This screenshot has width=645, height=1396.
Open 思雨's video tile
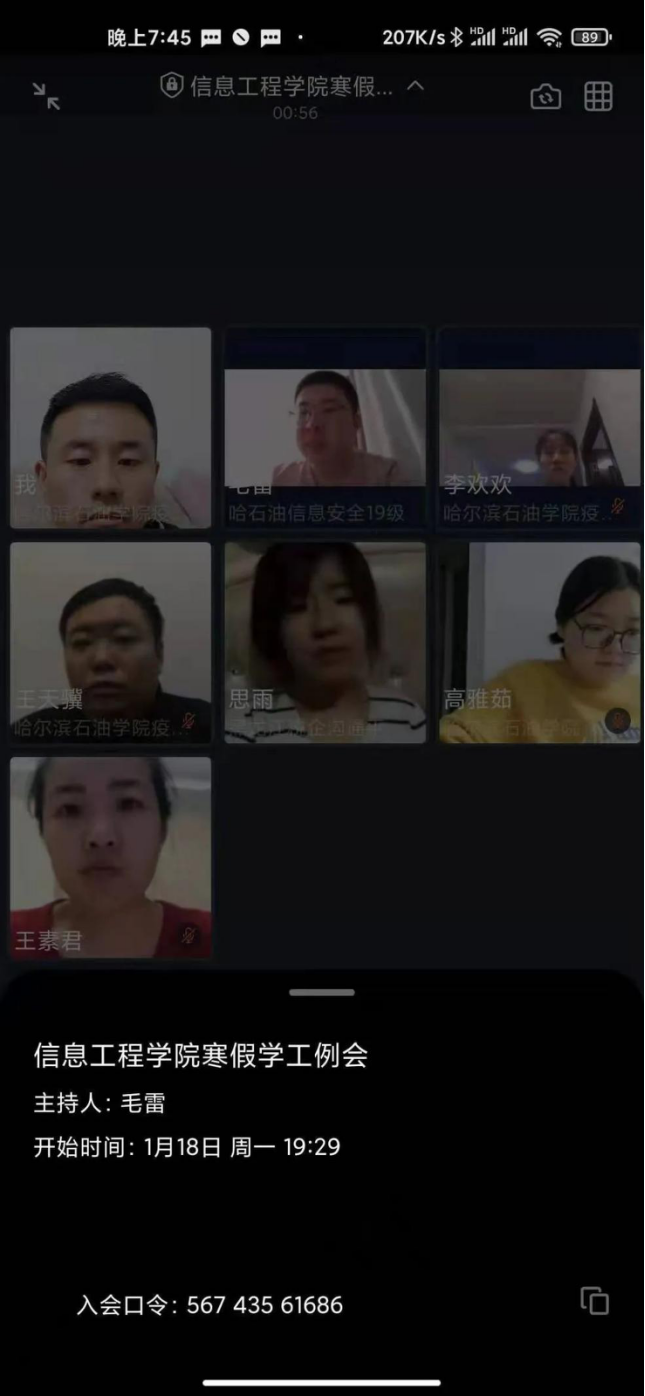click(325, 642)
